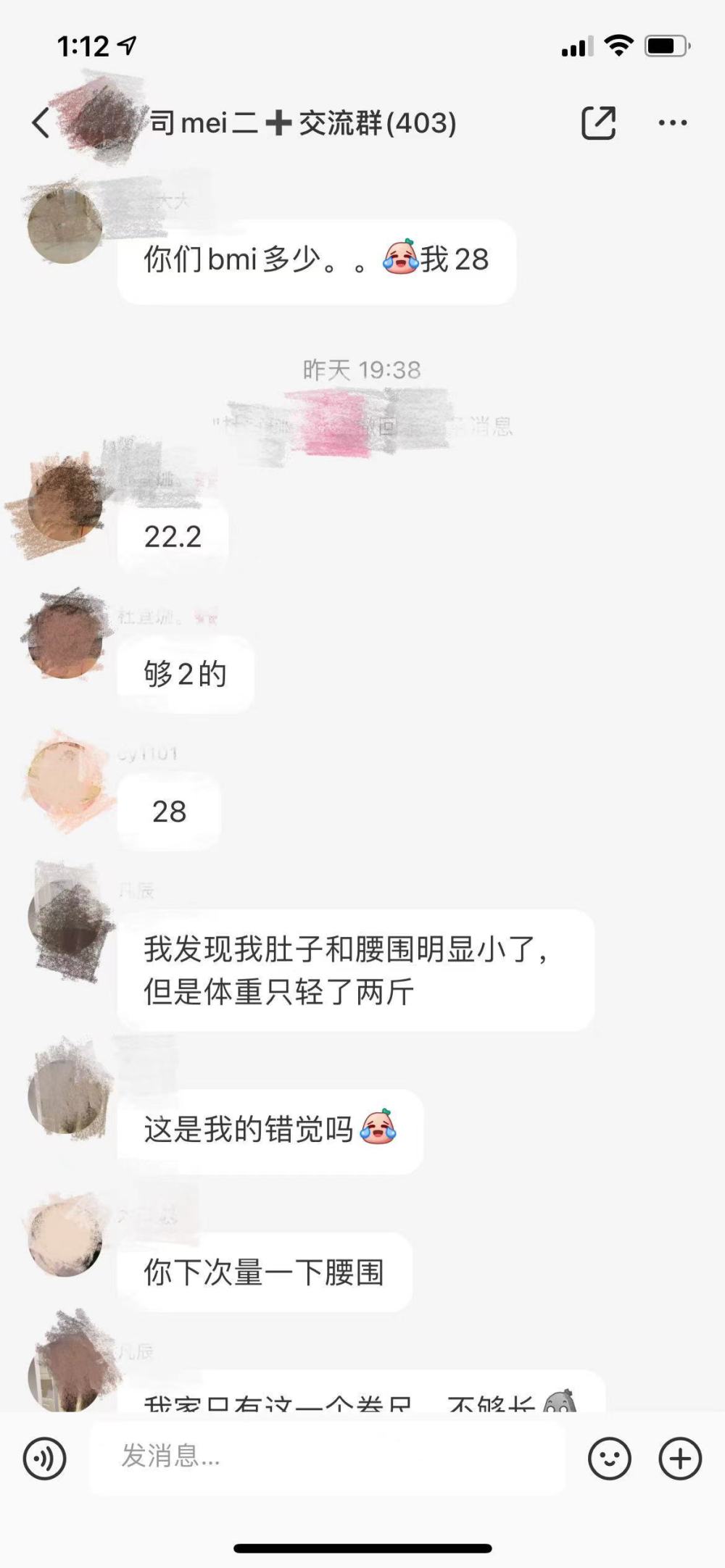The height and width of the screenshot is (1568, 725).
Task: Open the share/forward icon in header
Action: pyautogui.click(x=600, y=122)
